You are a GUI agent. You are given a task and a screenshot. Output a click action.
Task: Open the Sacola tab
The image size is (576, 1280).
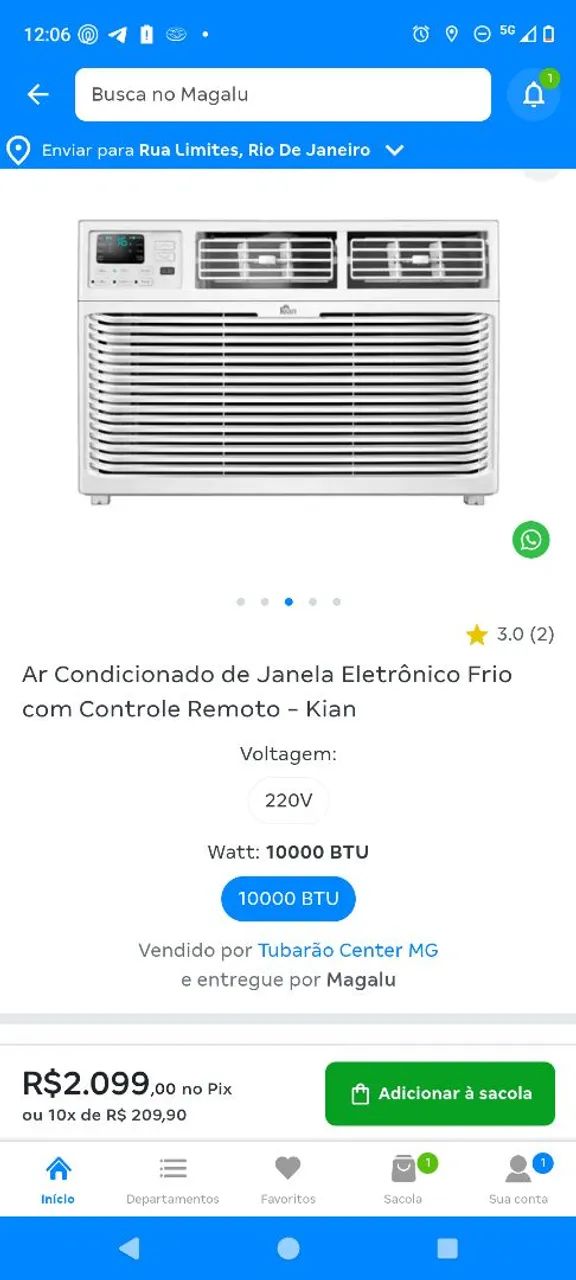(x=403, y=1179)
